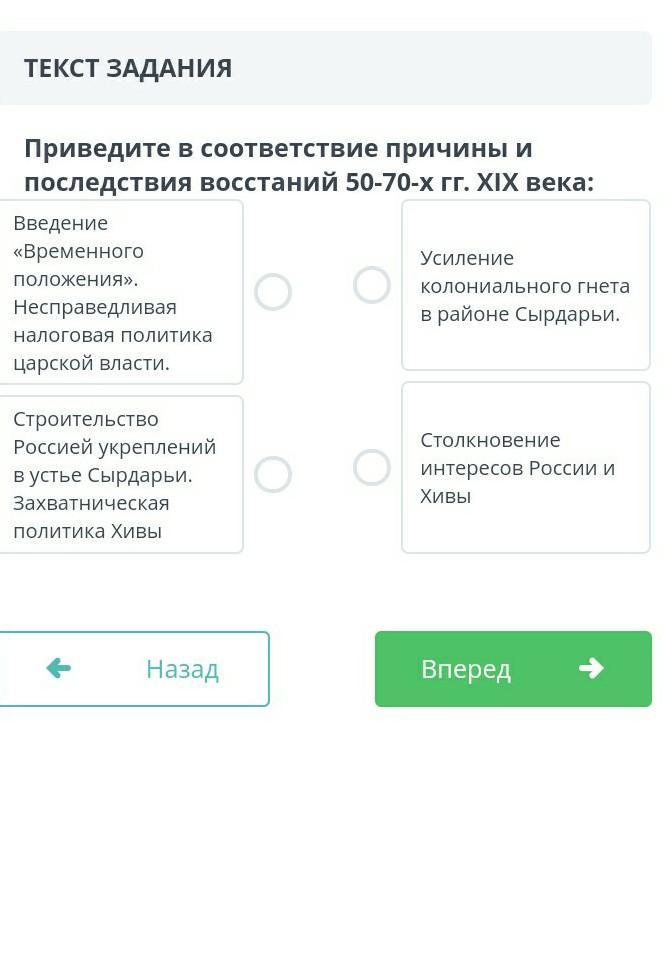Select the circle beside «Временного положения» cause
Viewport: 663px width, 977px height.
click(272, 292)
